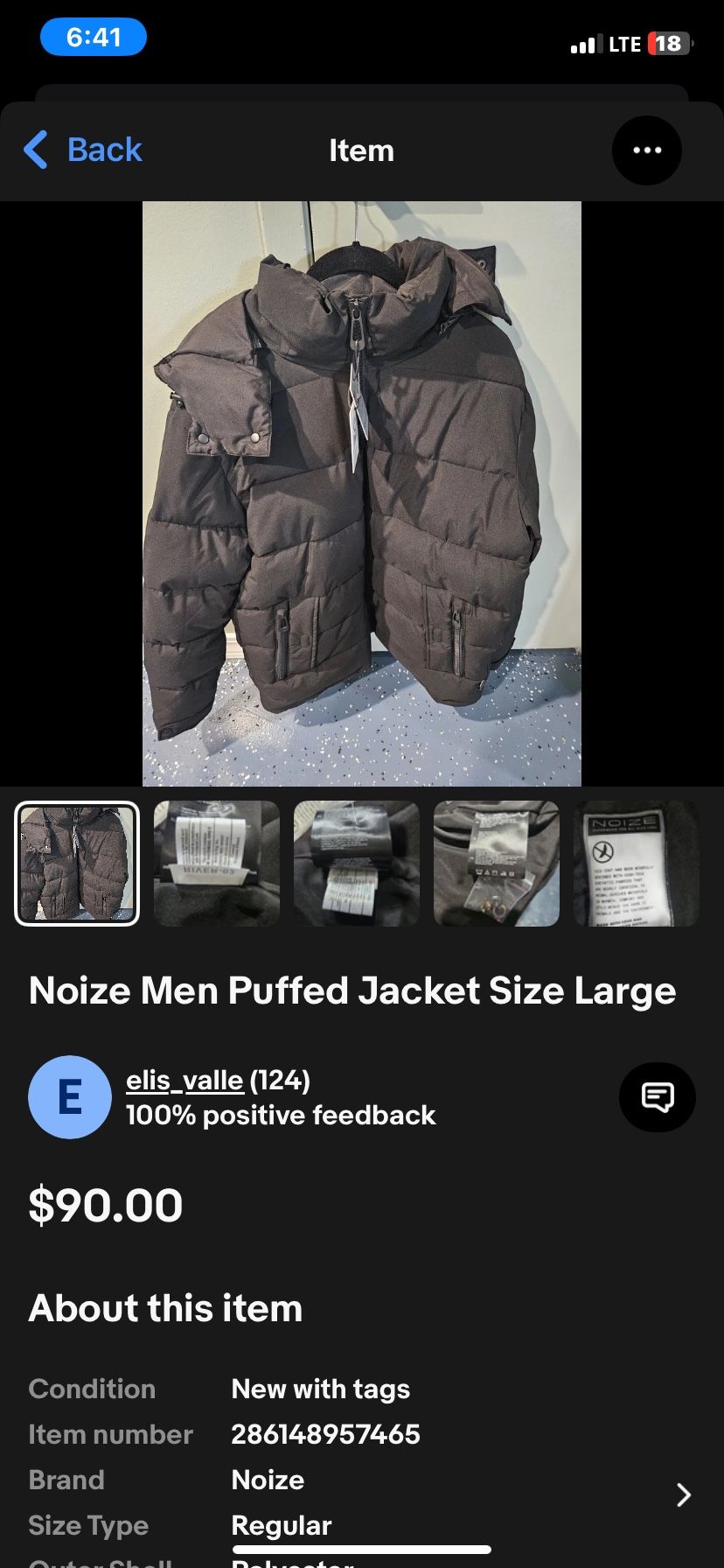The height and width of the screenshot is (1568, 724).
Task: Tap the time display in the status bar
Action: click(x=94, y=37)
